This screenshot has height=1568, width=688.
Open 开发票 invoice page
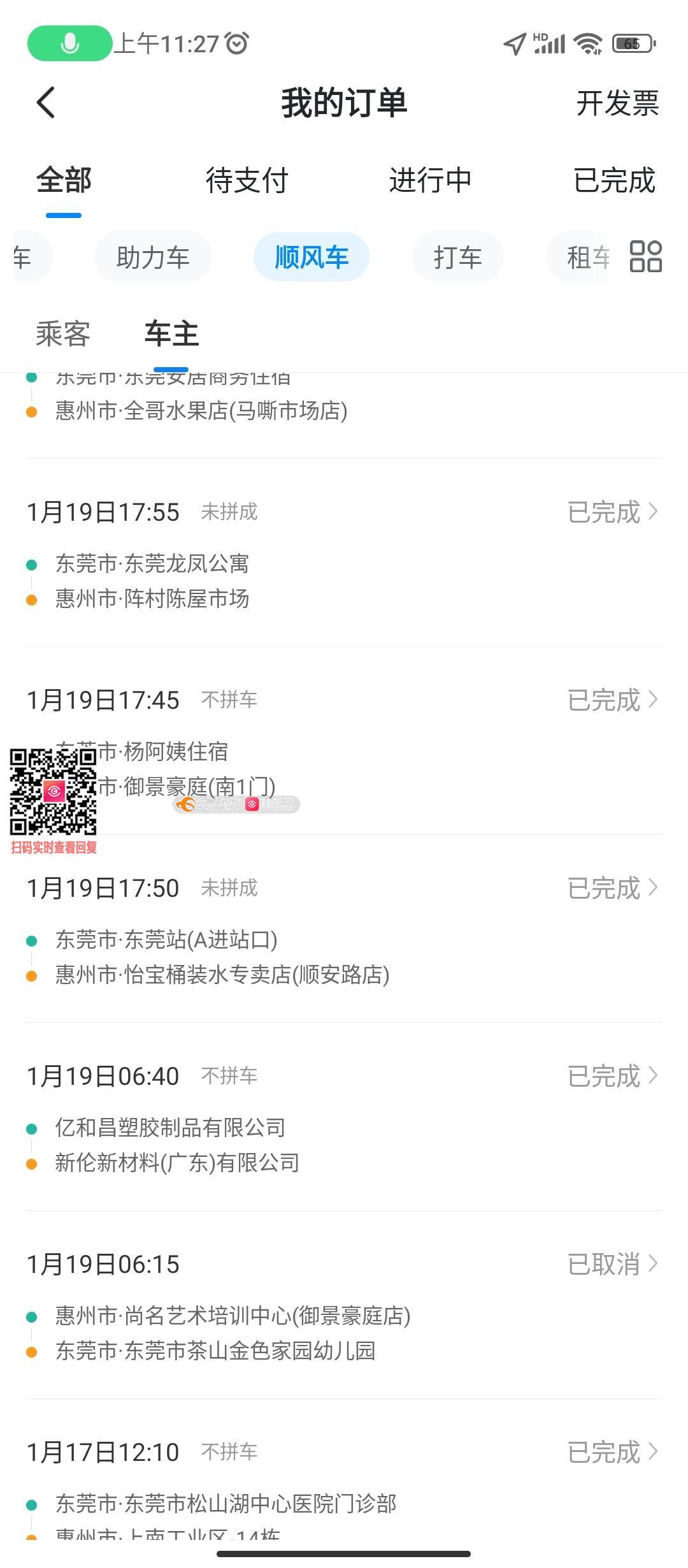point(617,103)
